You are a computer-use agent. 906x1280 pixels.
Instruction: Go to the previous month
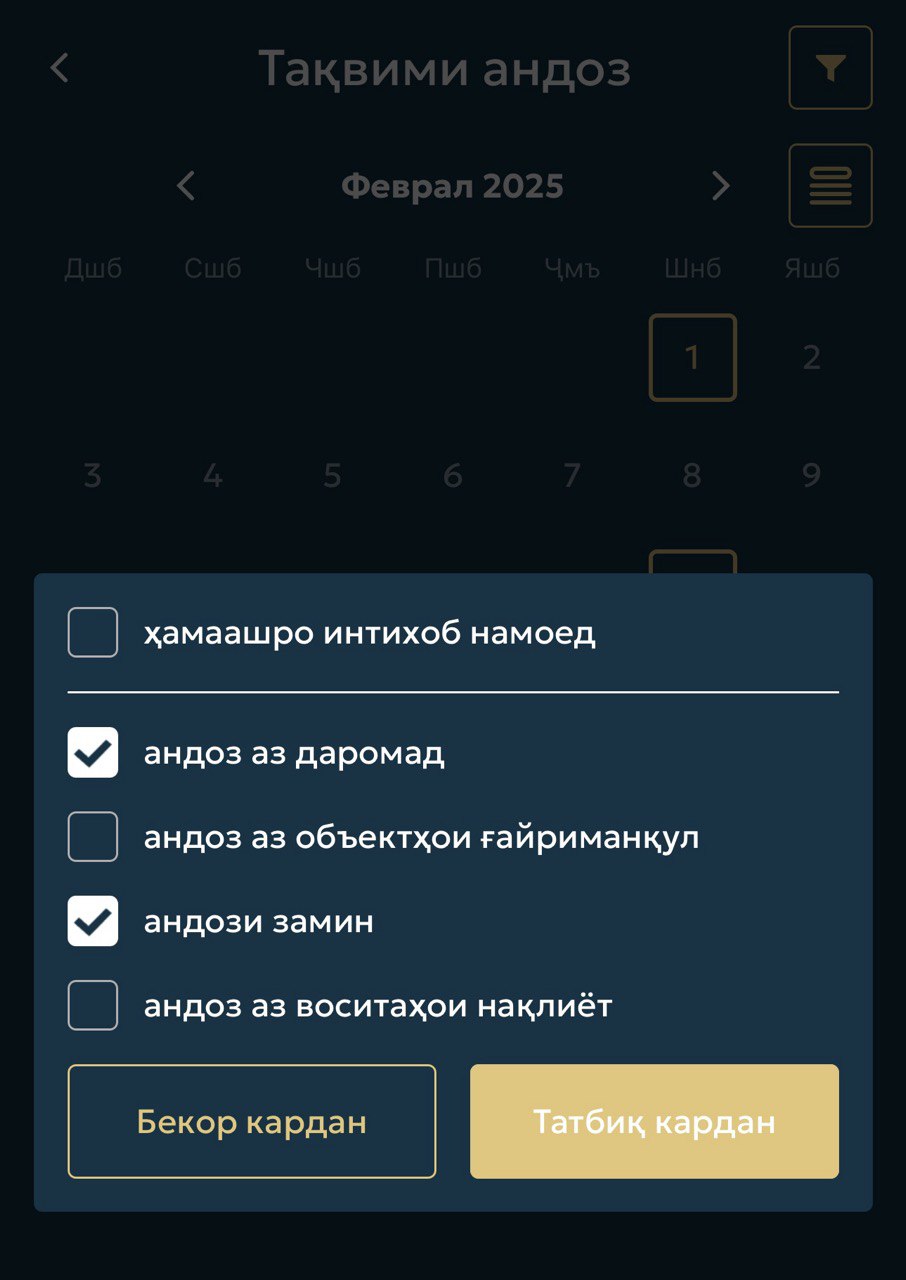click(186, 186)
